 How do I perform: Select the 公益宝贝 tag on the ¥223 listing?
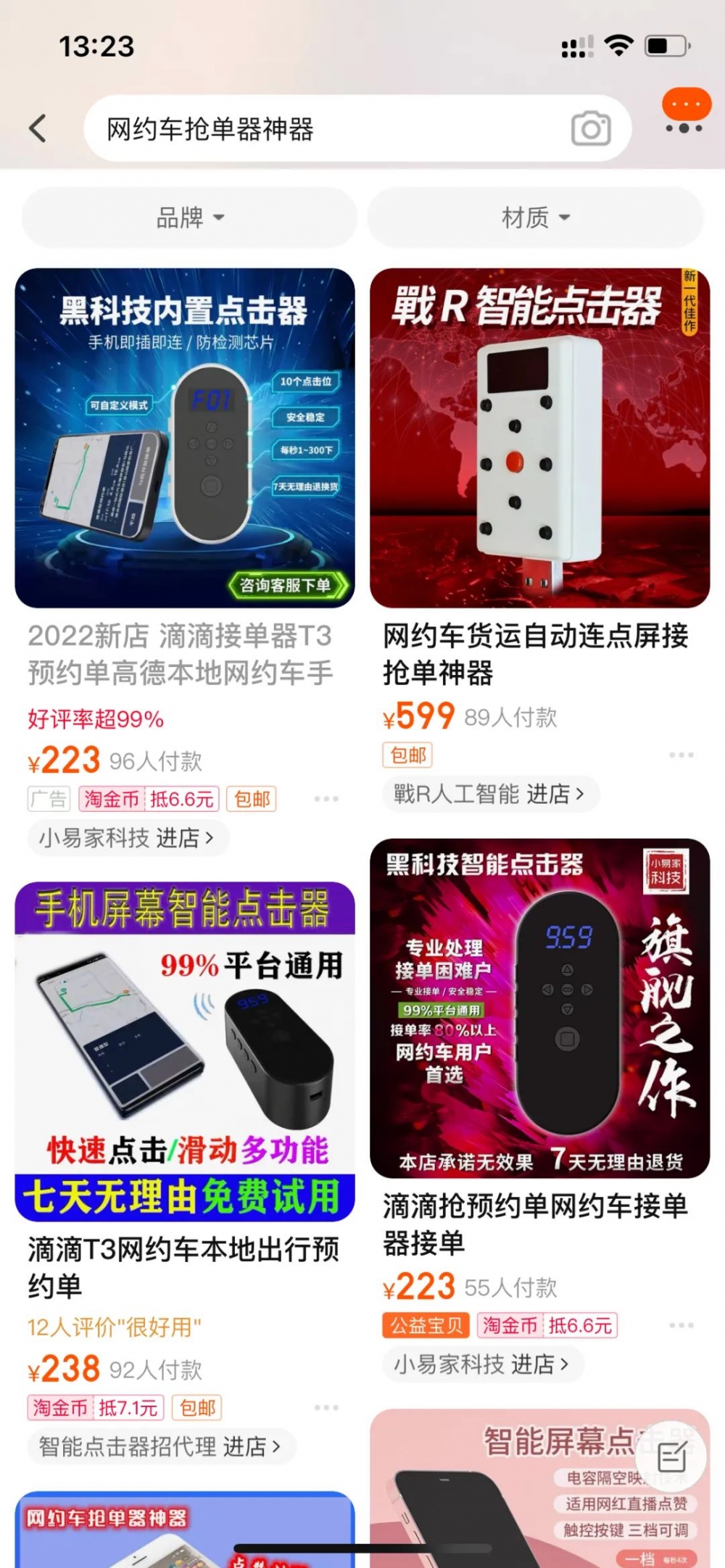click(x=426, y=1327)
